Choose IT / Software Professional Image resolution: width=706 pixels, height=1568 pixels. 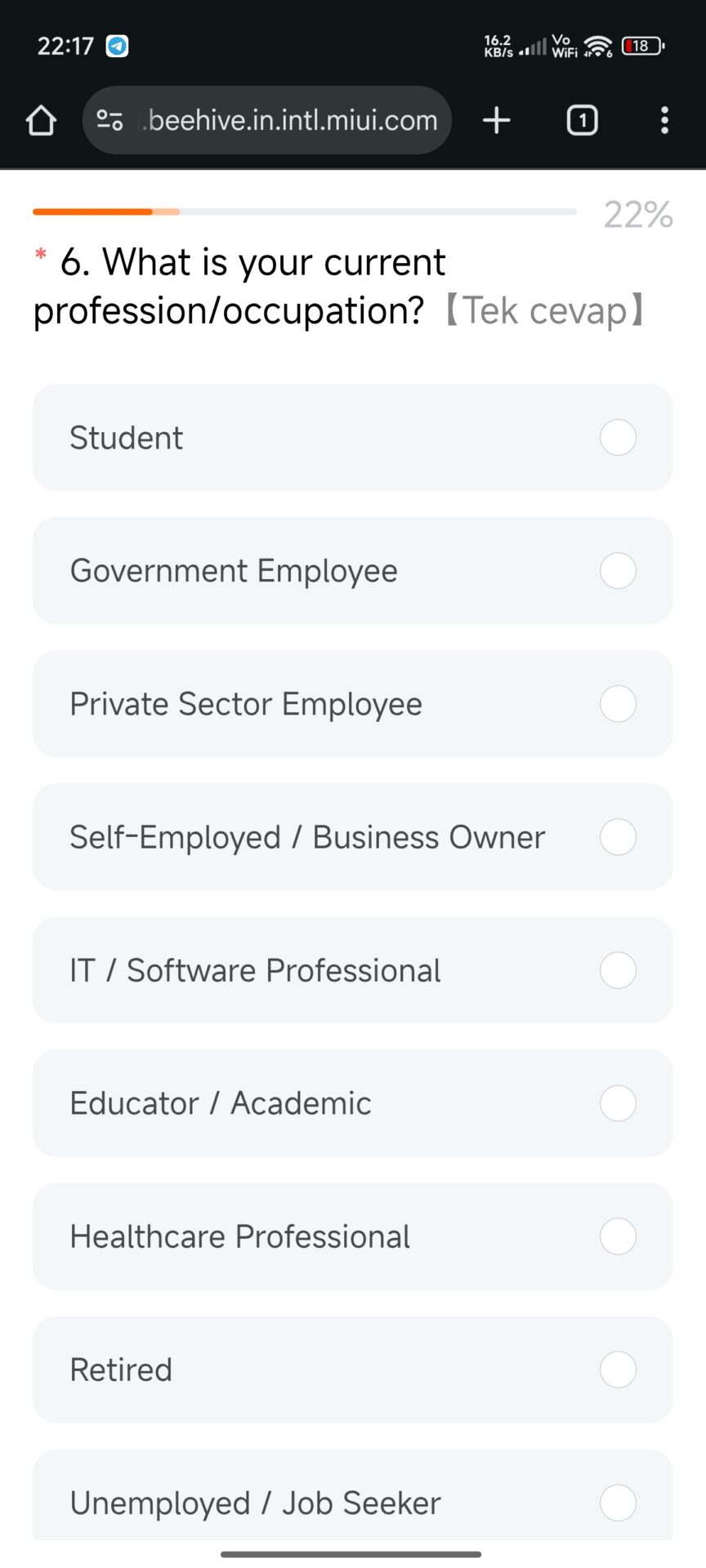(x=353, y=970)
